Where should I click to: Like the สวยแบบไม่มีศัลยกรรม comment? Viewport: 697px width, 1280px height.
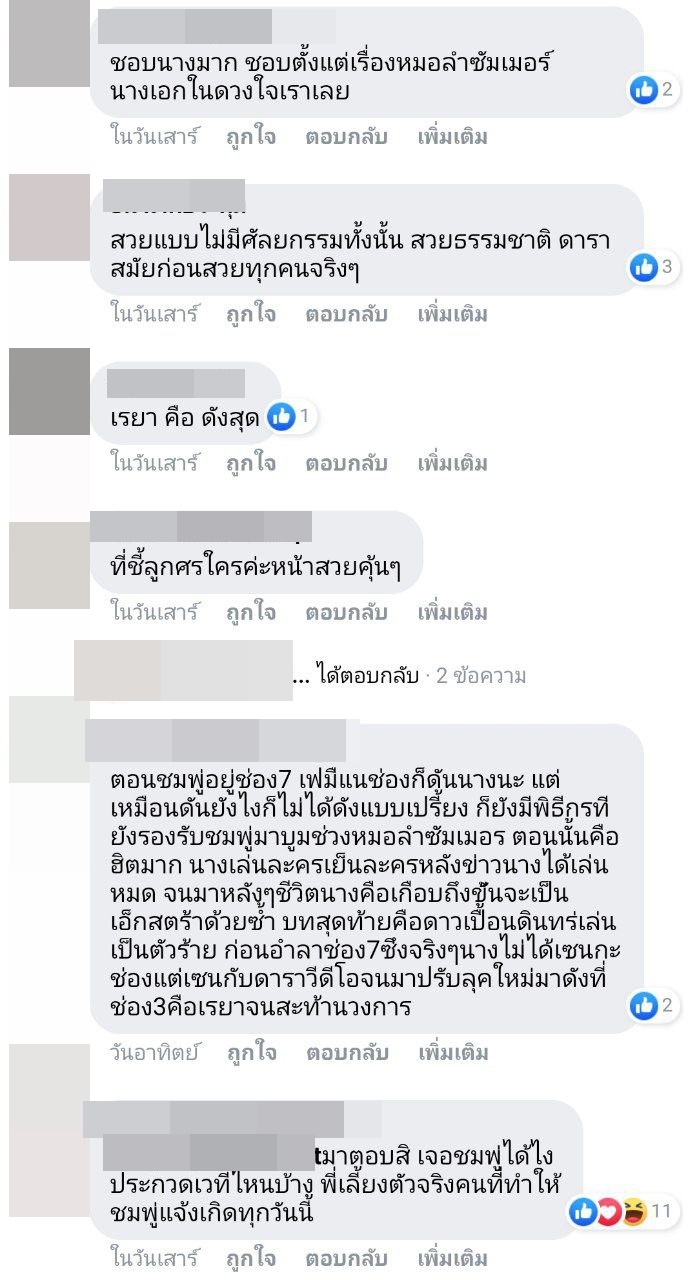(x=251, y=314)
